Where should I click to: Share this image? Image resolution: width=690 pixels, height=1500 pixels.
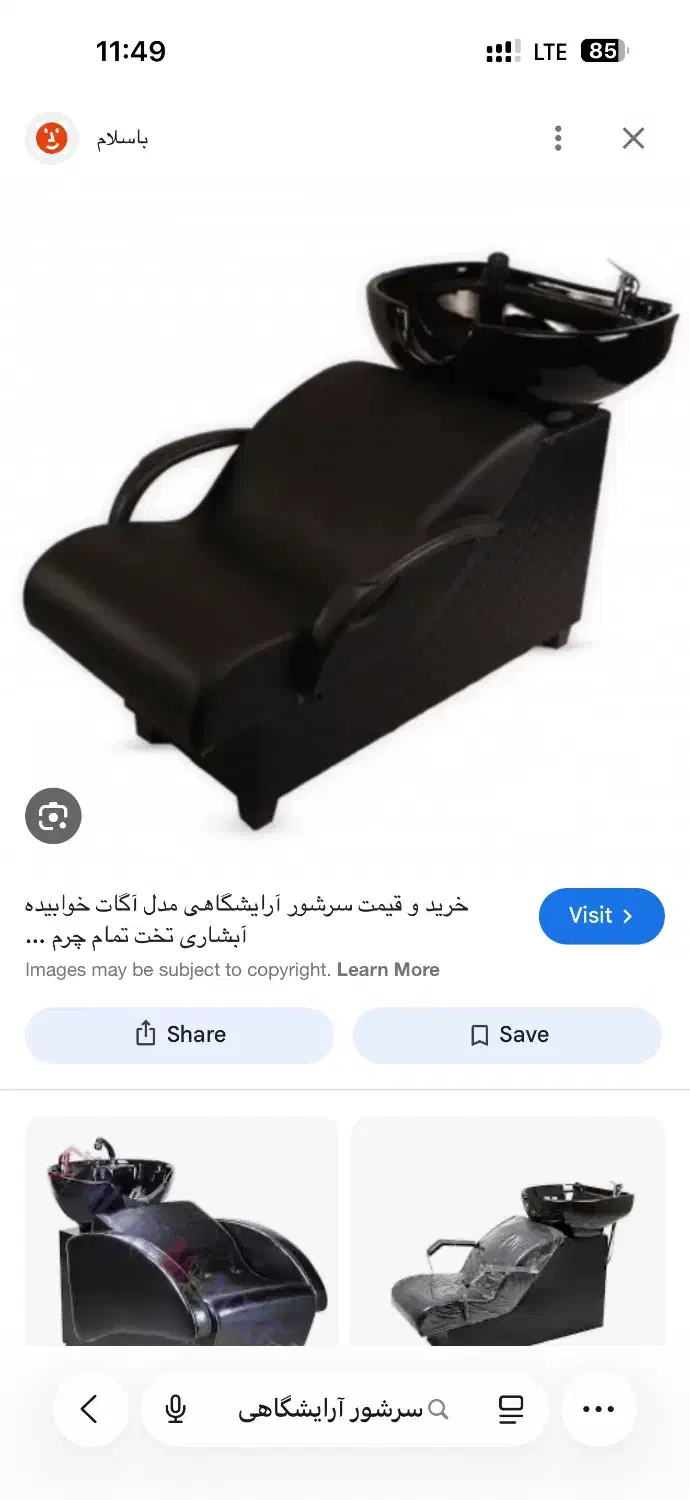tap(179, 1034)
